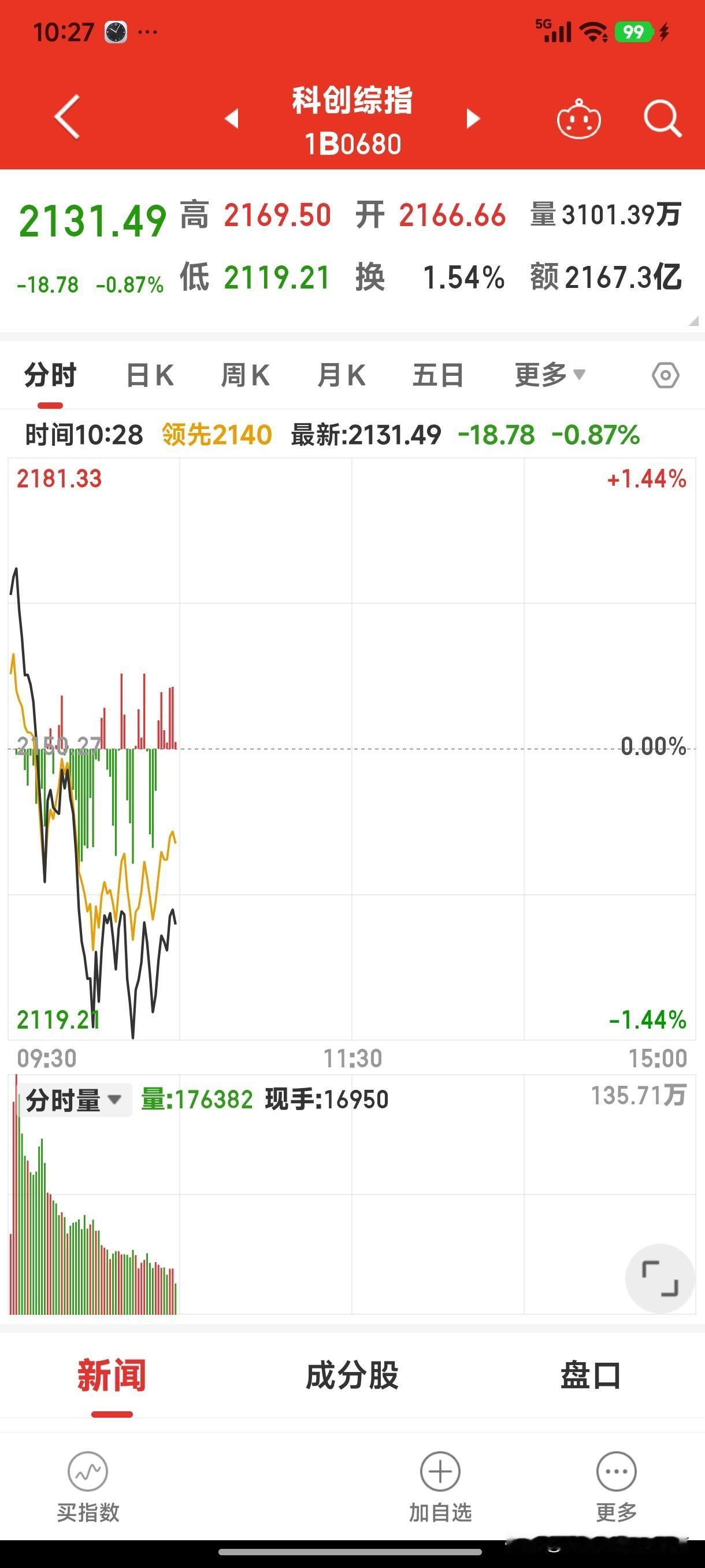
Task: Switch to the 周K chart tab
Action: (245, 375)
